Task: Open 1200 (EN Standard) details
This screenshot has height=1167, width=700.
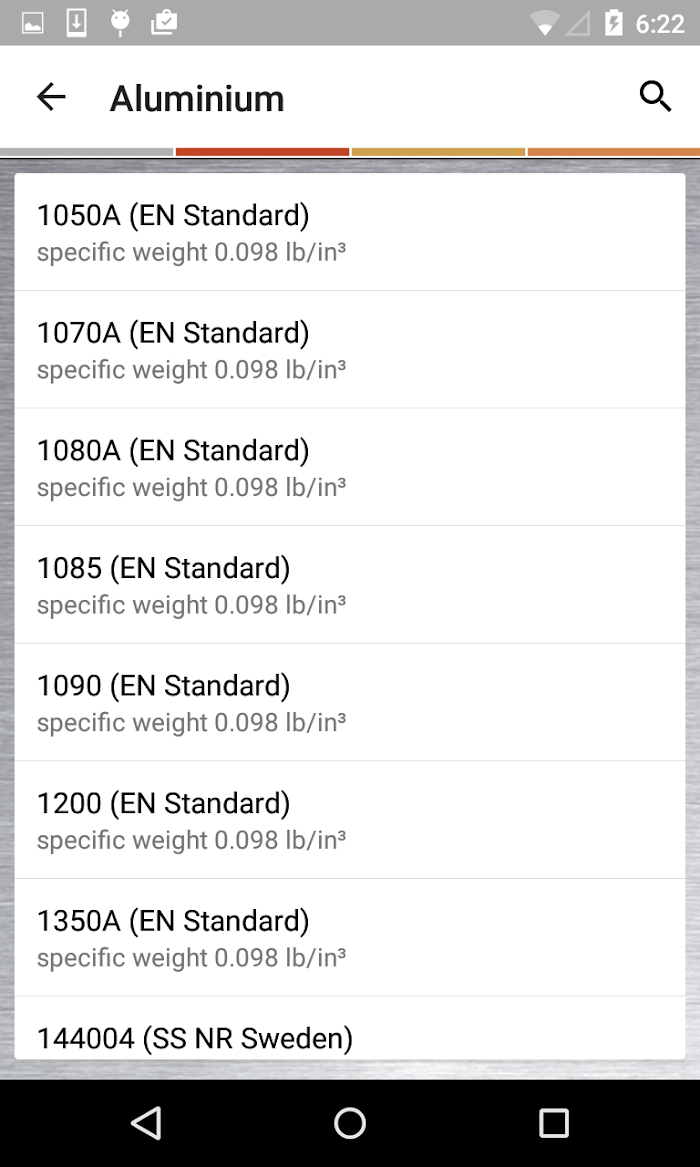Action: coord(349,820)
